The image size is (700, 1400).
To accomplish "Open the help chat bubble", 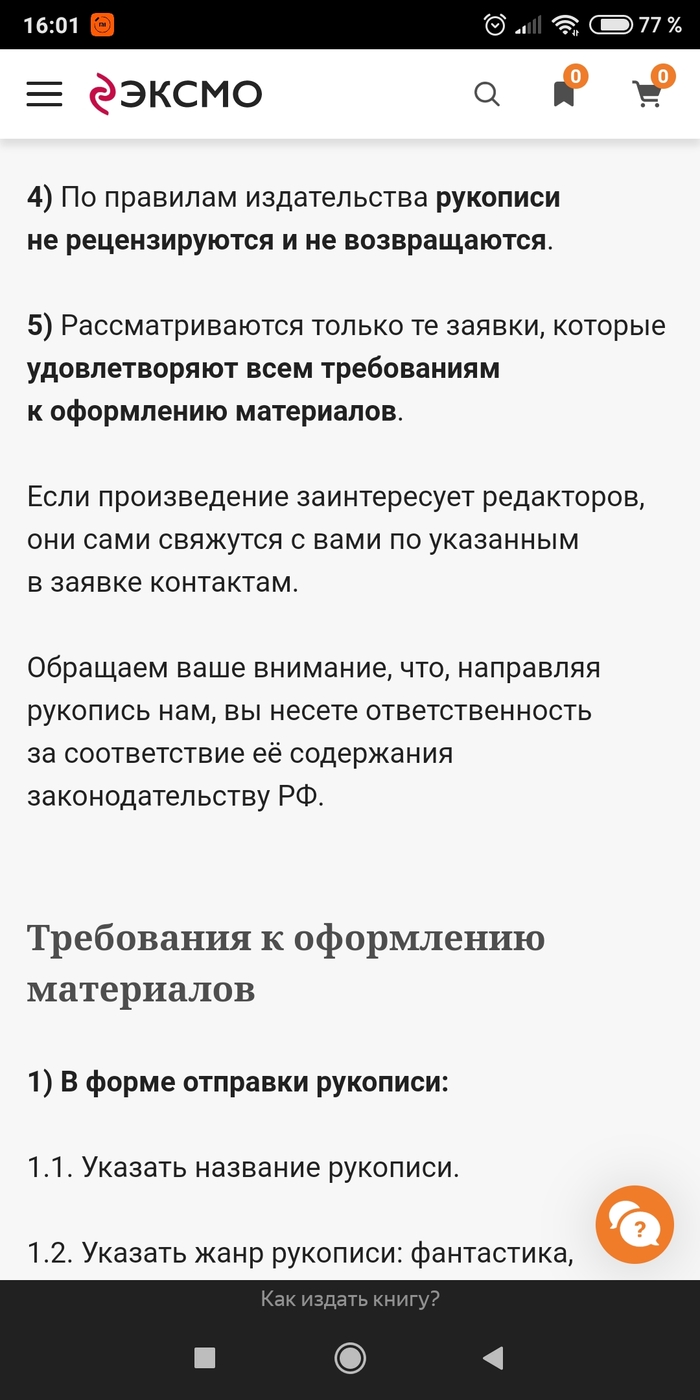I will [634, 1224].
